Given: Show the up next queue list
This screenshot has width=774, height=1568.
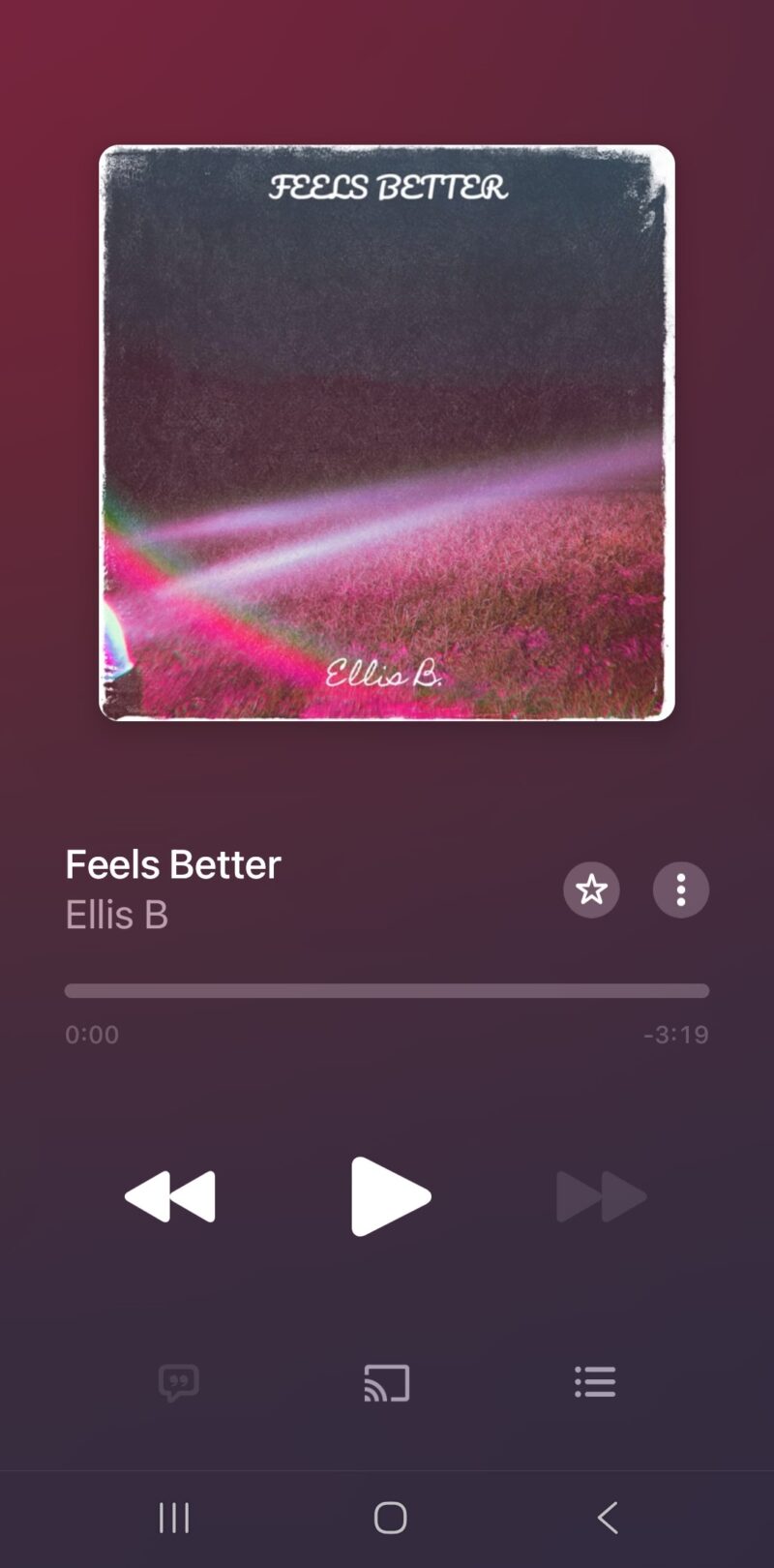Looking at the screenshot, I should (595, 1382).
